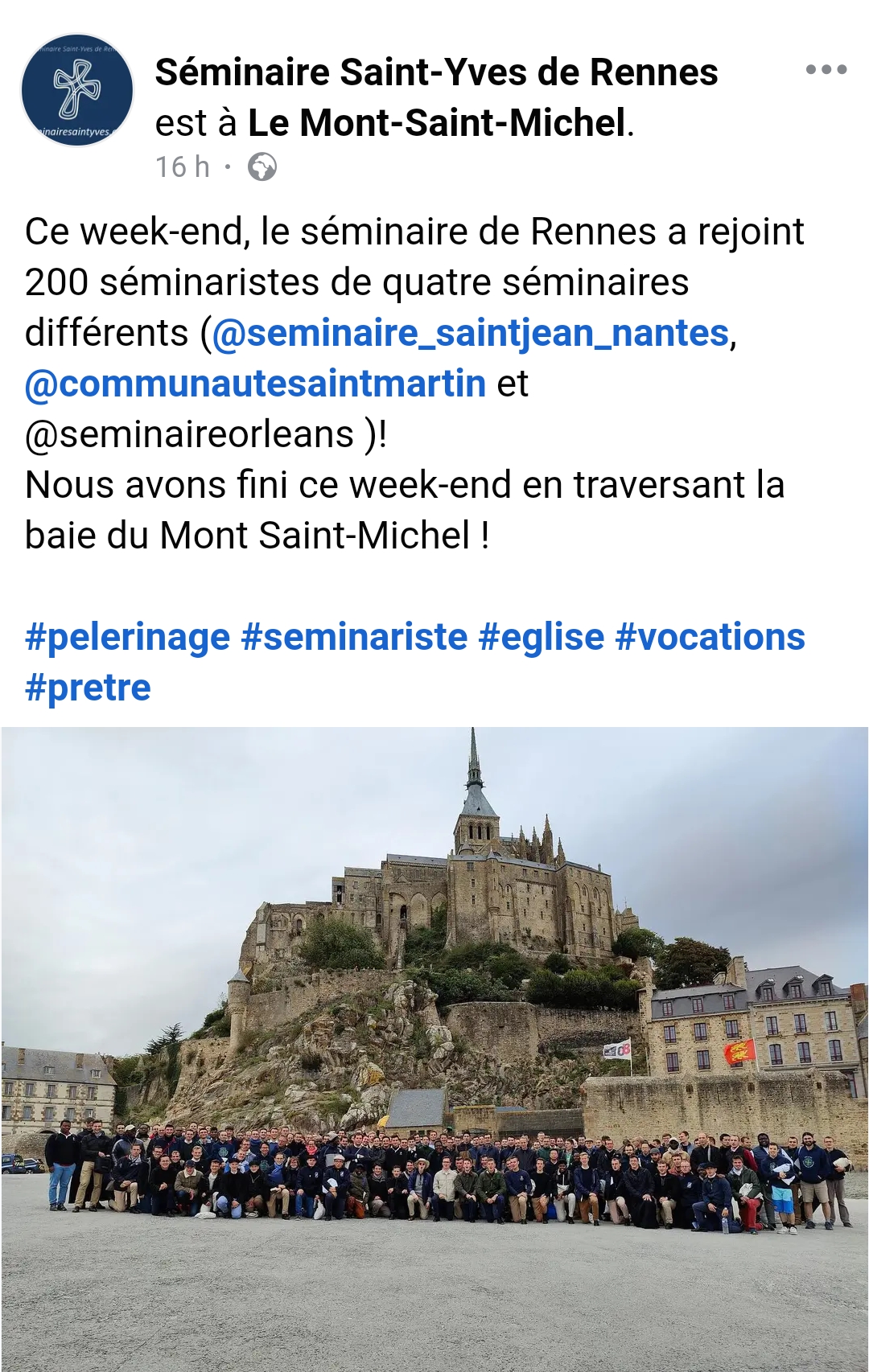Open the @seminaire_saintjean_nantes mention
This screenshot has width=869, height=1372.
(470, 333)
